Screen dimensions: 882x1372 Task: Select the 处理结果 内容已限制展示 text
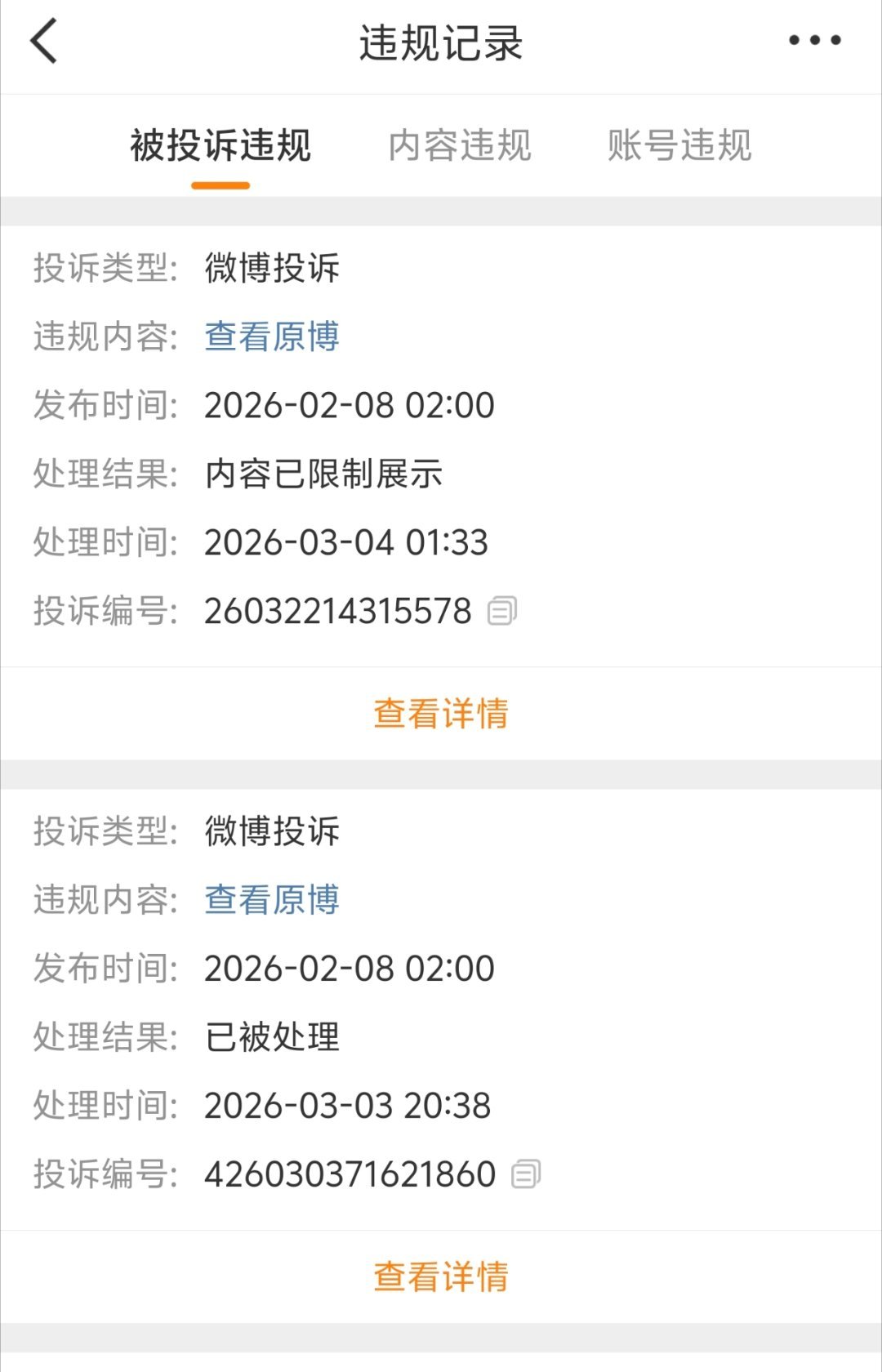coord(324,474)
